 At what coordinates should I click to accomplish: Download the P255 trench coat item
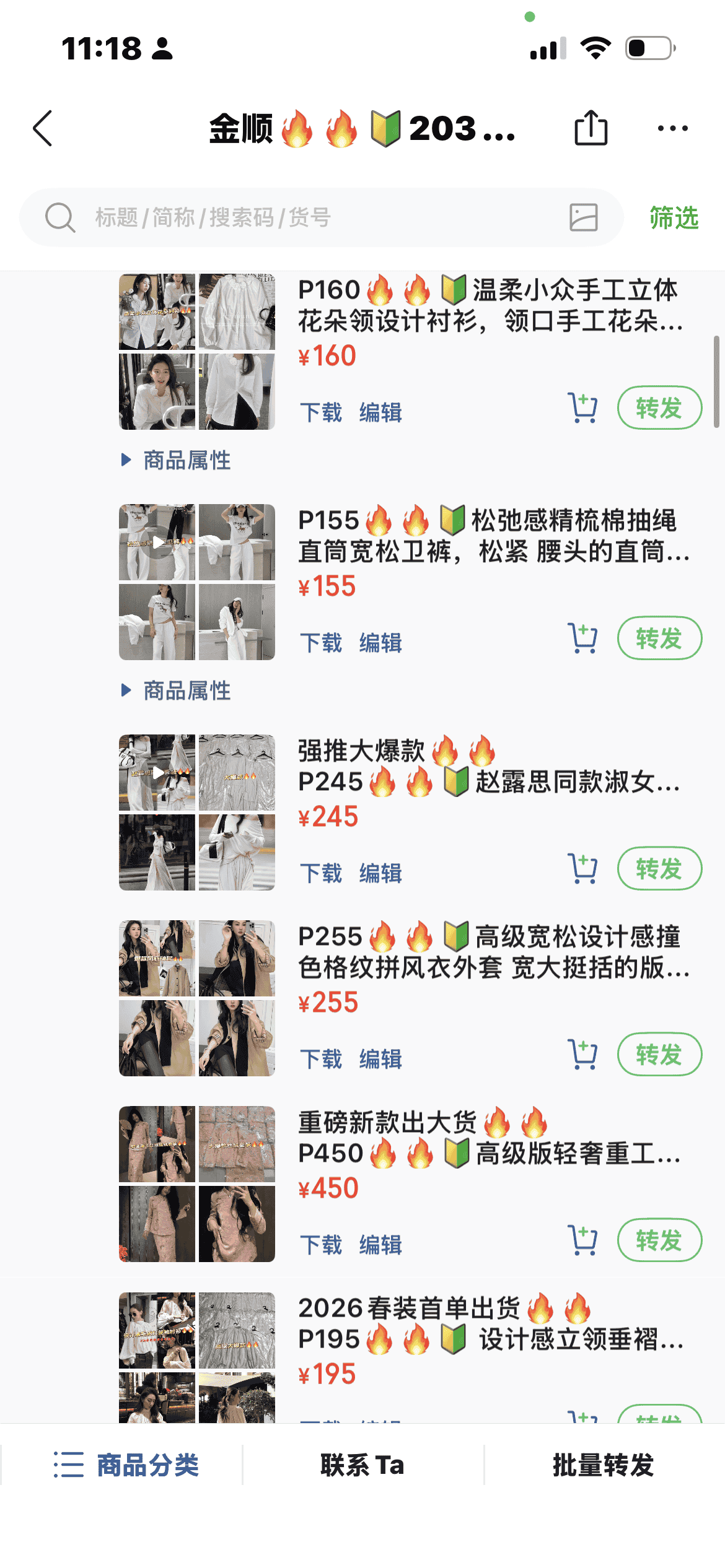[x=321, y=1059]
